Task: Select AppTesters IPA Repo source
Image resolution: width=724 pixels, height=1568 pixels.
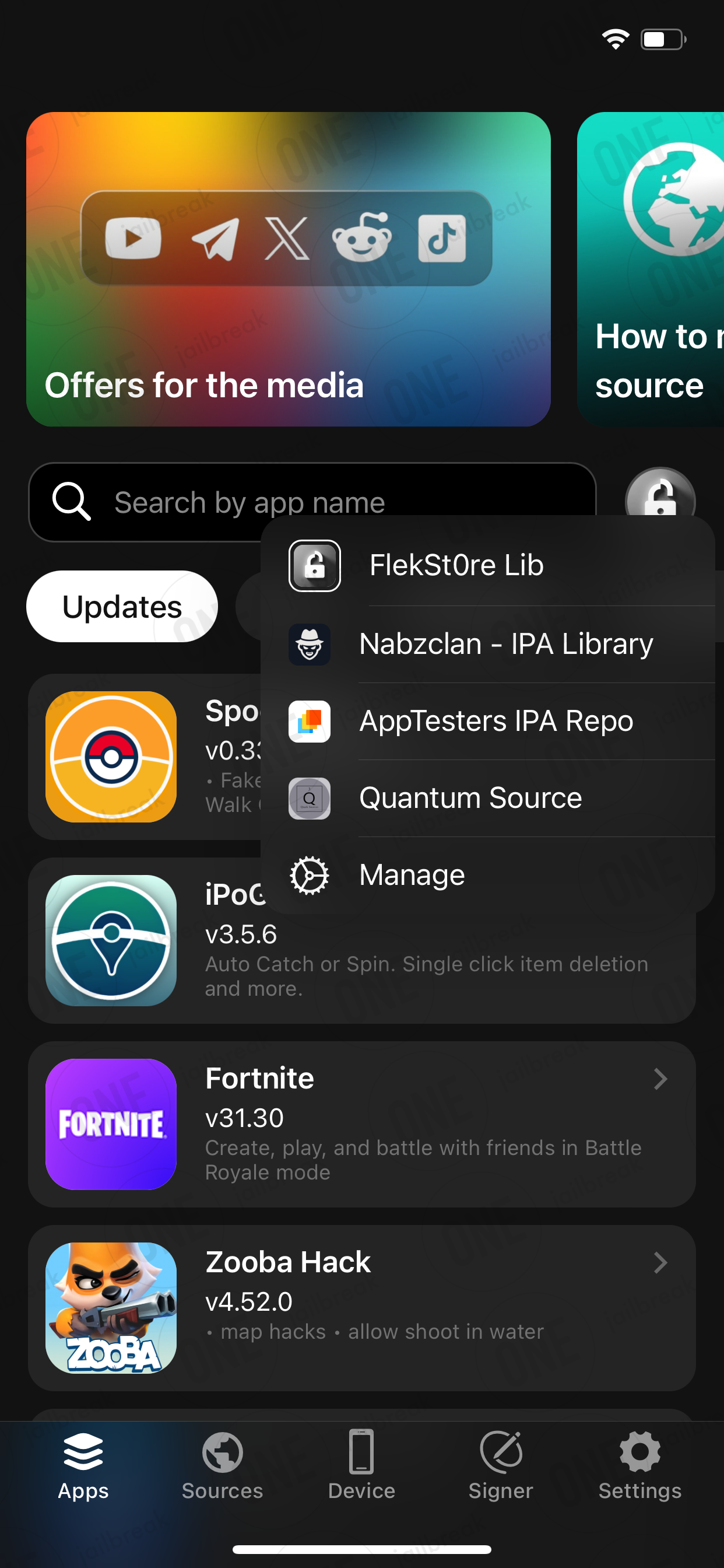Action: coord(487,722)
